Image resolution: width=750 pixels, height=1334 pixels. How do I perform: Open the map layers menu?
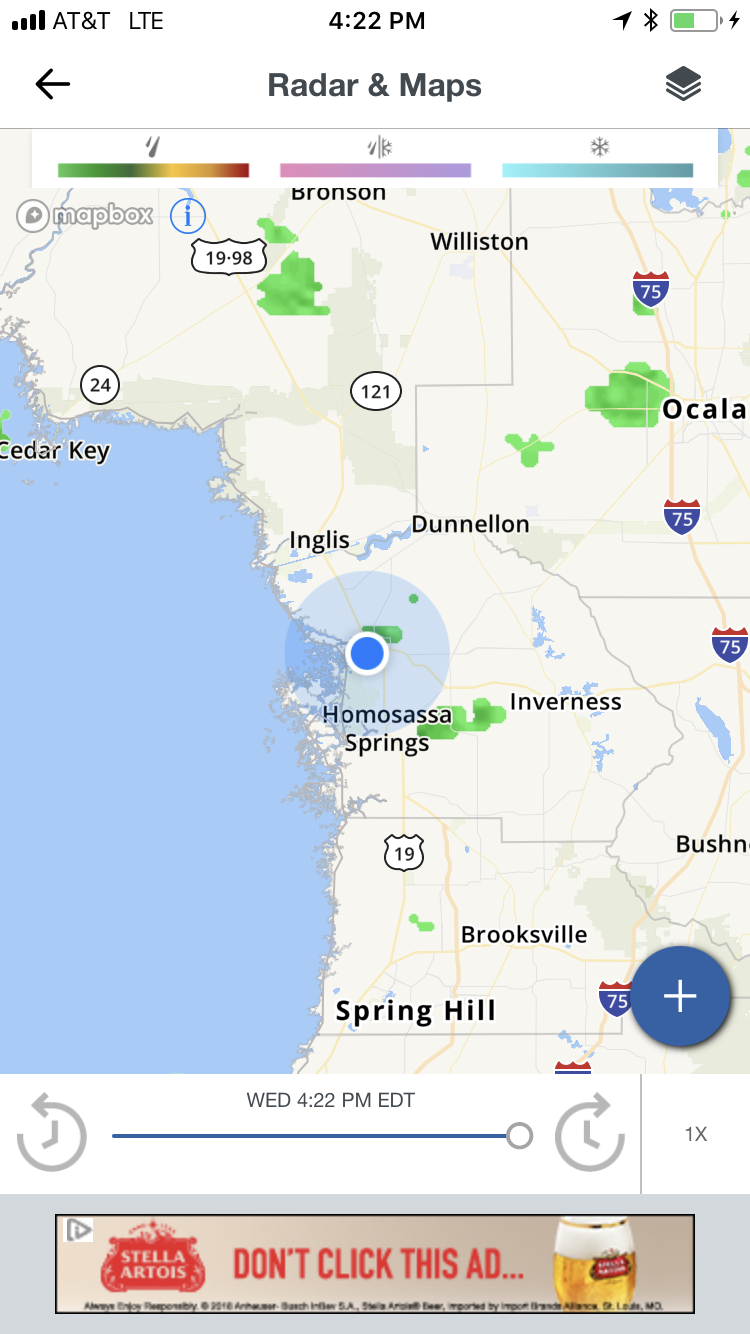click(x=683, y=85)
